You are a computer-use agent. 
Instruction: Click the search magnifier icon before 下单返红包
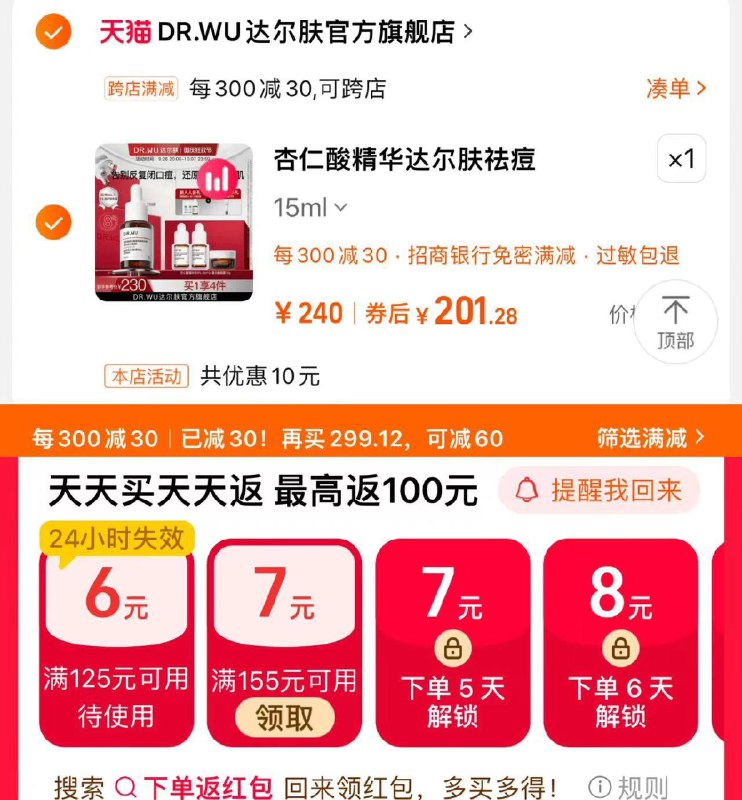(x=126, y=785)
